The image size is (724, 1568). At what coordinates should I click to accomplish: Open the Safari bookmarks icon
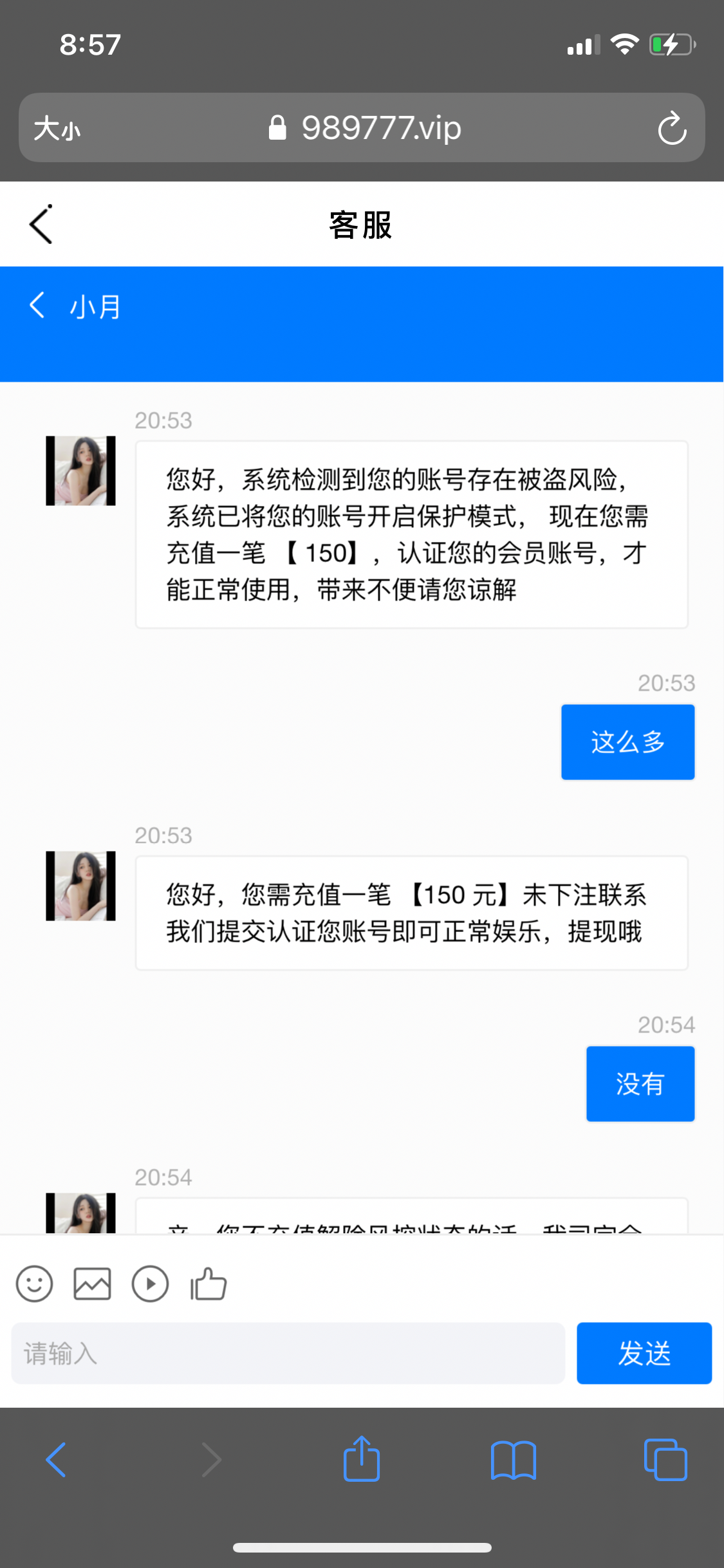(x=514, y=1460)
